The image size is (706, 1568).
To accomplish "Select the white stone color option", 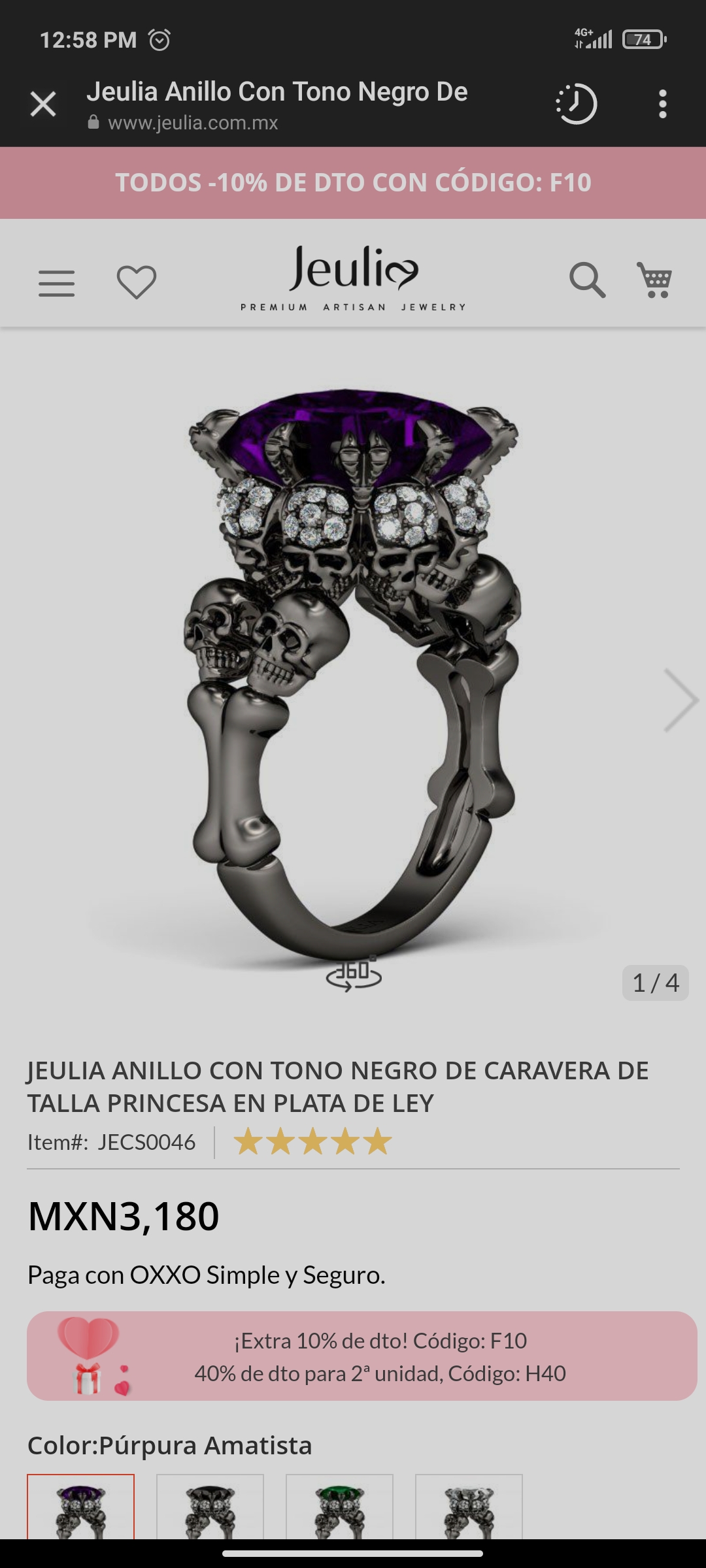I will pos(469,1507).
